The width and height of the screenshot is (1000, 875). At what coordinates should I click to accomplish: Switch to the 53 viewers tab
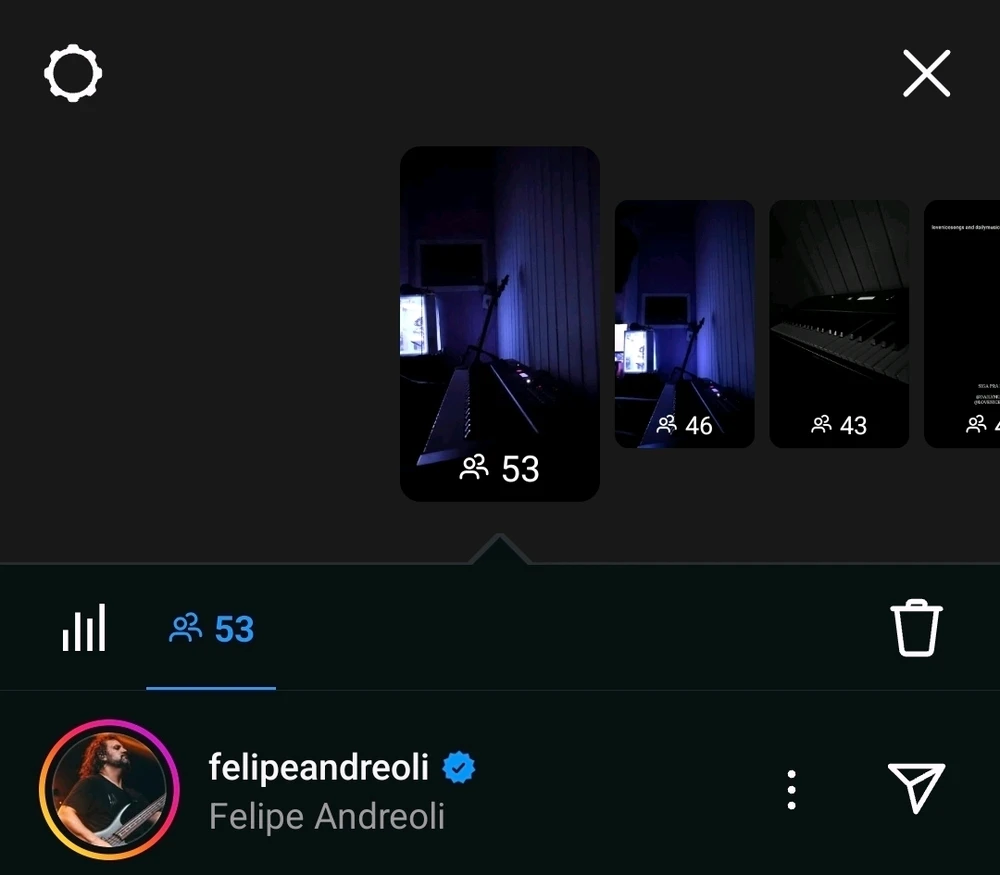point(212,629)
